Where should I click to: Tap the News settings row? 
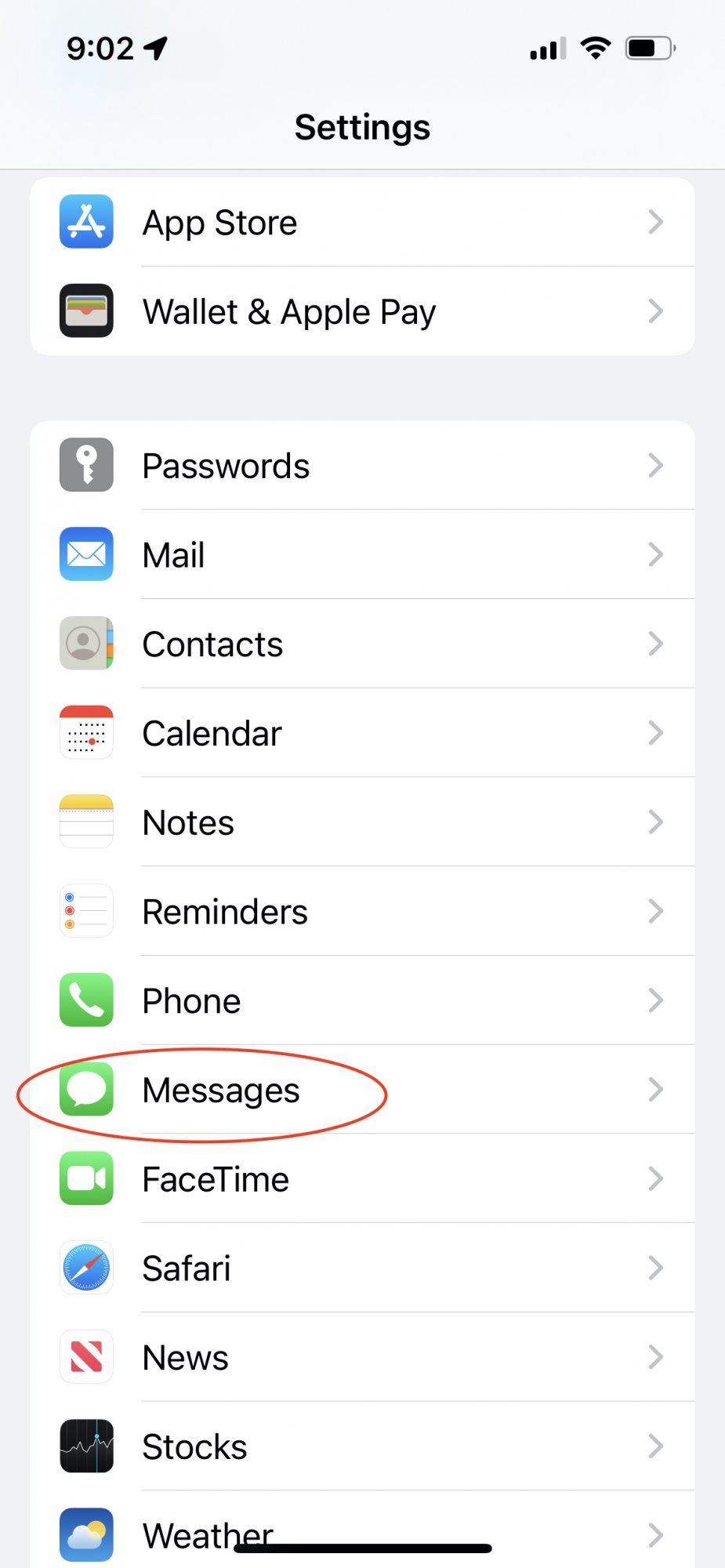[x=361, y=1358]
